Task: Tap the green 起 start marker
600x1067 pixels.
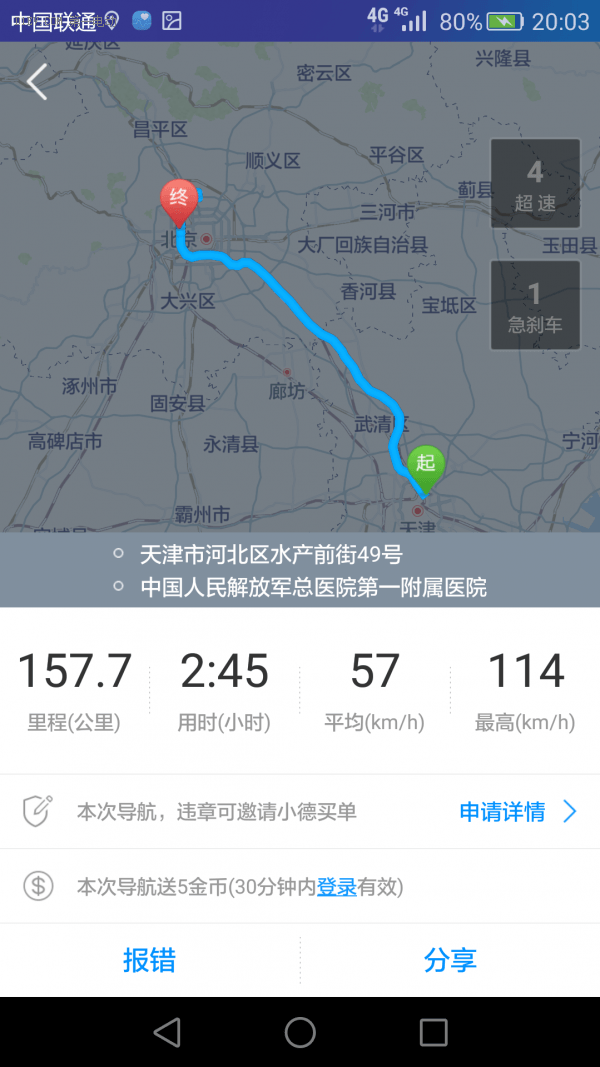Action: pos(426,468)
